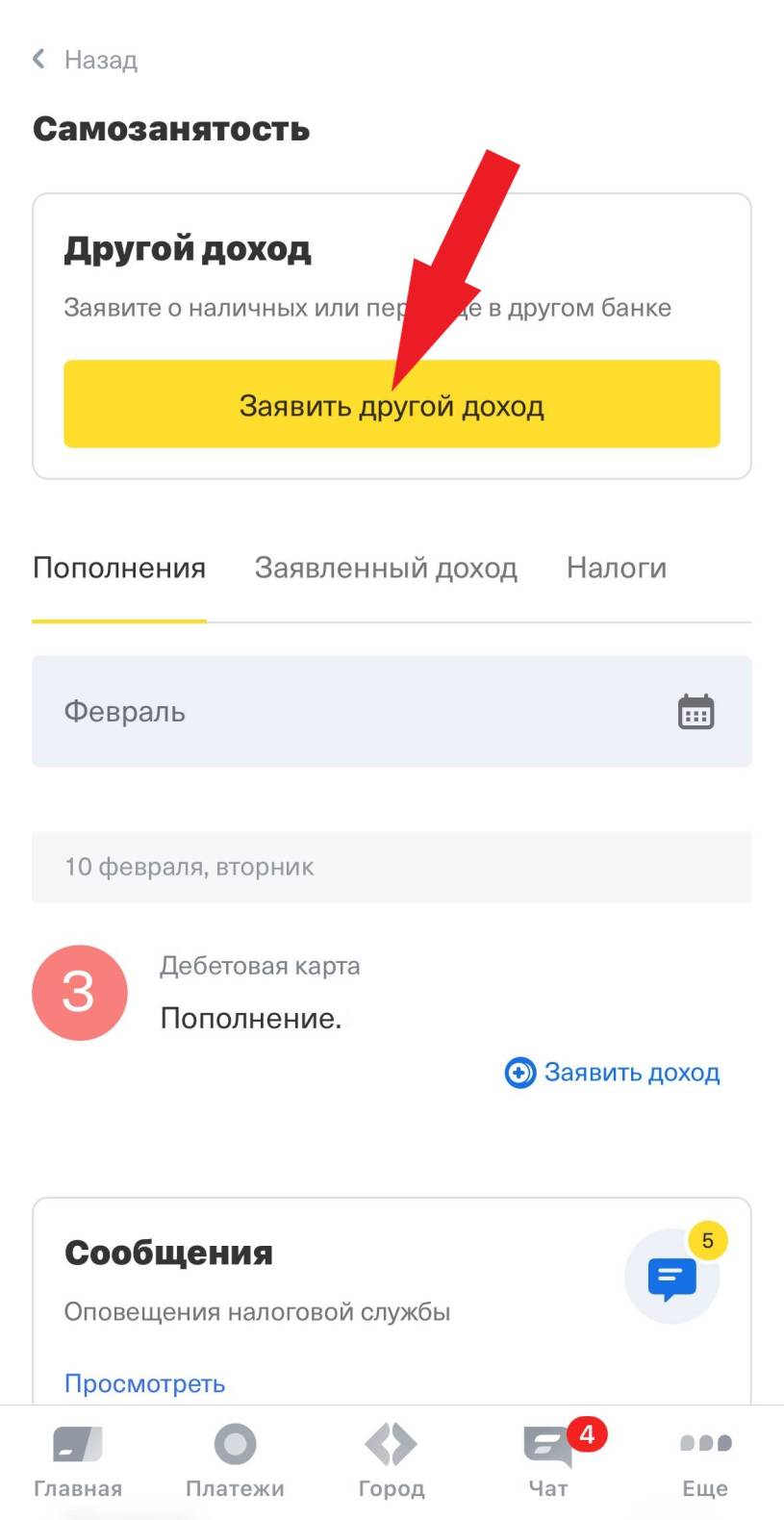Image resolution: width=784 pixels, height=1520 pixels.
Task: Select the Пополнения tab
Action: pyautogui.click(x=119, y=568)
